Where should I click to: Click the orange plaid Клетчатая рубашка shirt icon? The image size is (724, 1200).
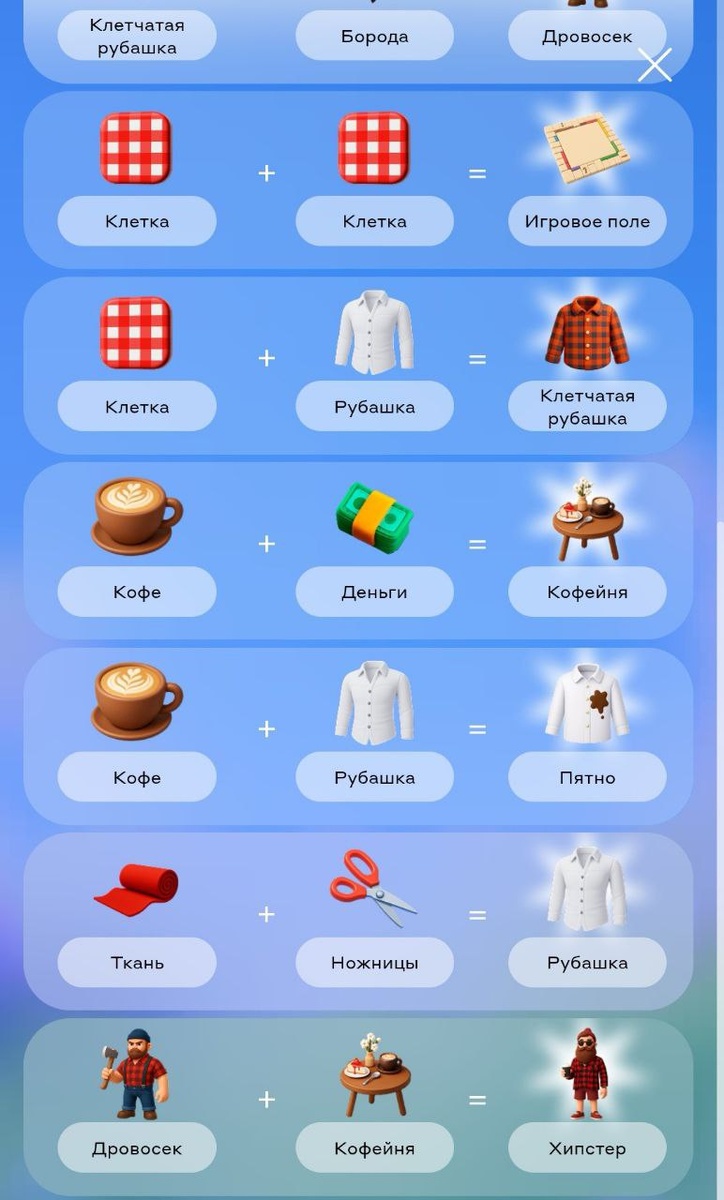pyautogui.click(x=587, y=333)
